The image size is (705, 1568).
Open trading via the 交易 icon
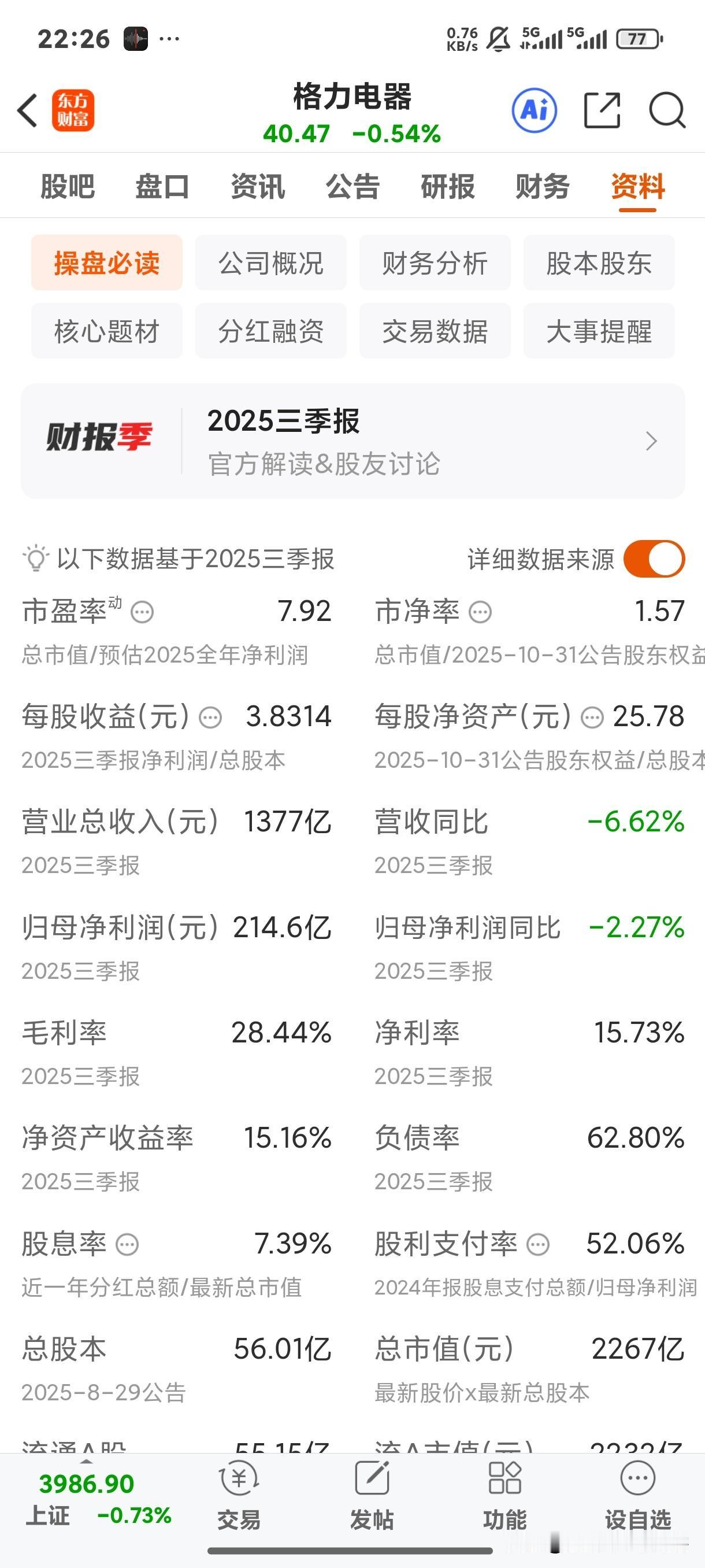(239, 1491)
